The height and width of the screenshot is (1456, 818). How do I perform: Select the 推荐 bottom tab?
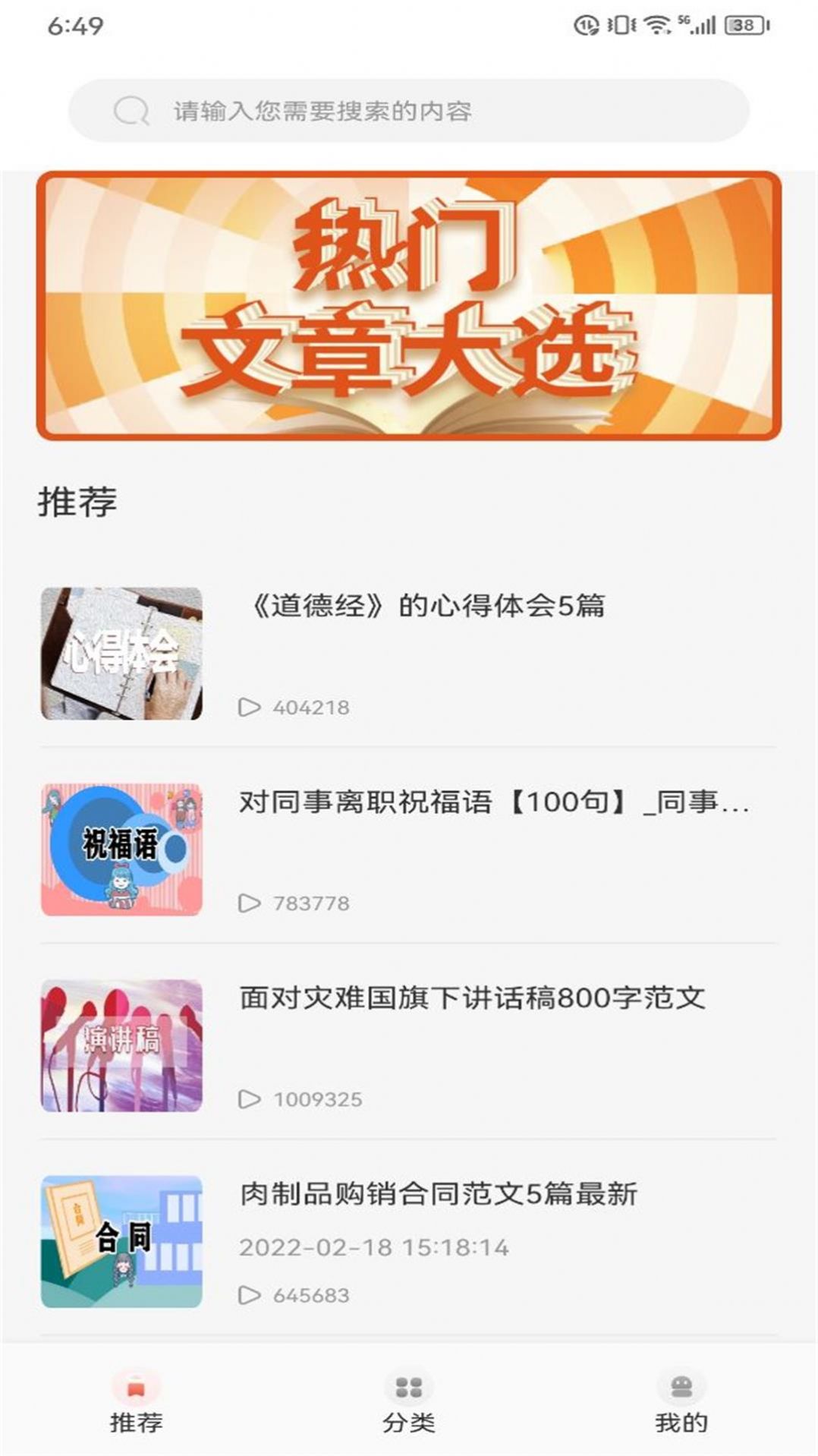(x=137, y=1401)
